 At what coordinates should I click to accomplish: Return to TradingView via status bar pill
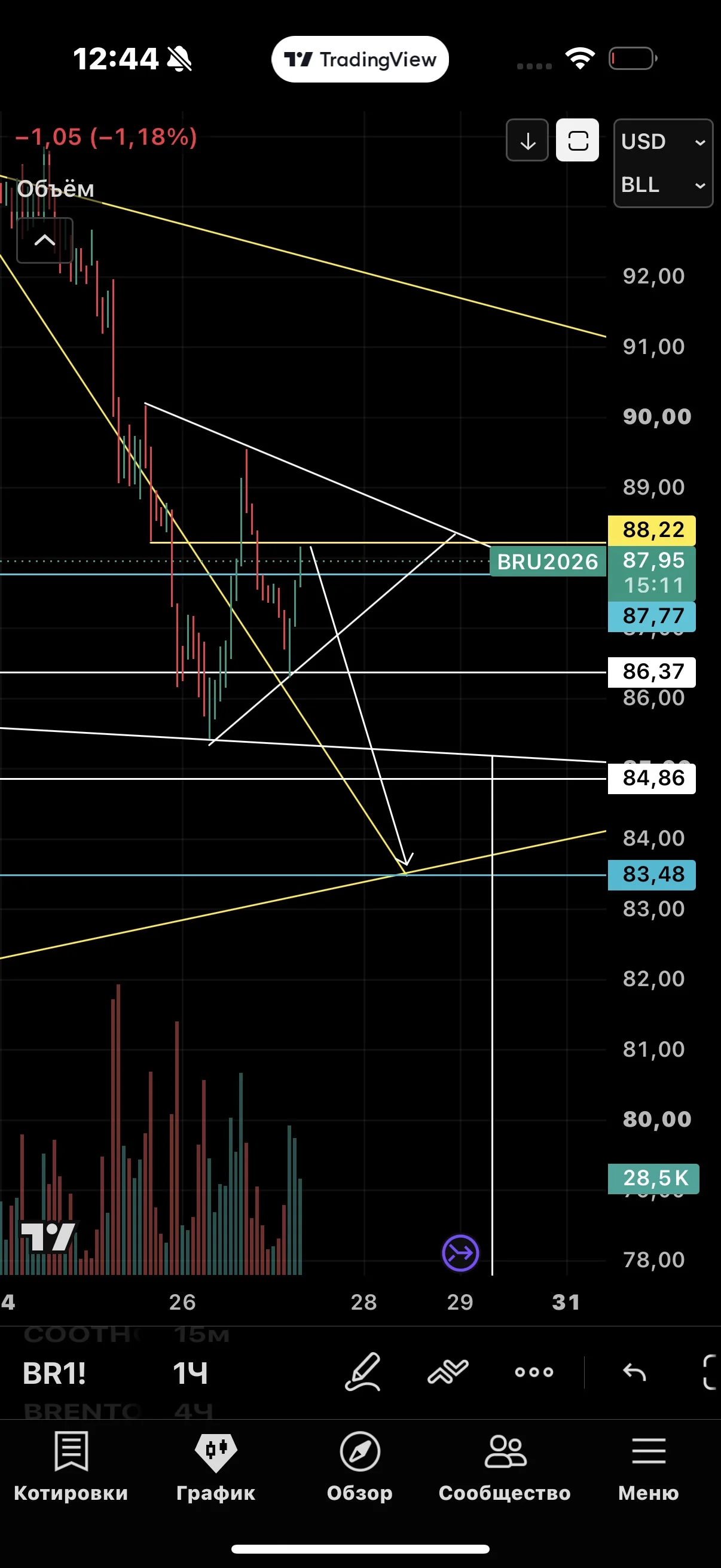(359, 59)
